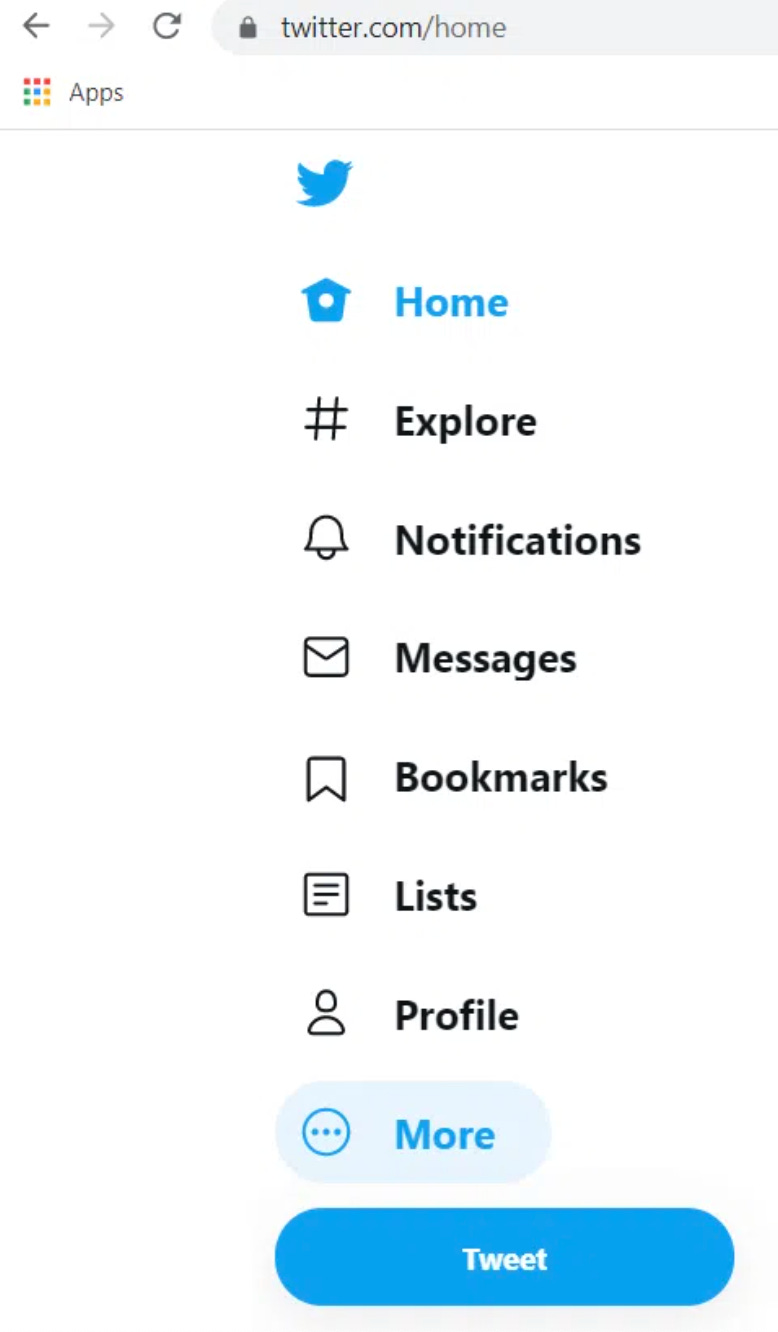This screenshot has height=1332, width=778.
Task: Open Notifications
Action: click(x=471, y=540)
